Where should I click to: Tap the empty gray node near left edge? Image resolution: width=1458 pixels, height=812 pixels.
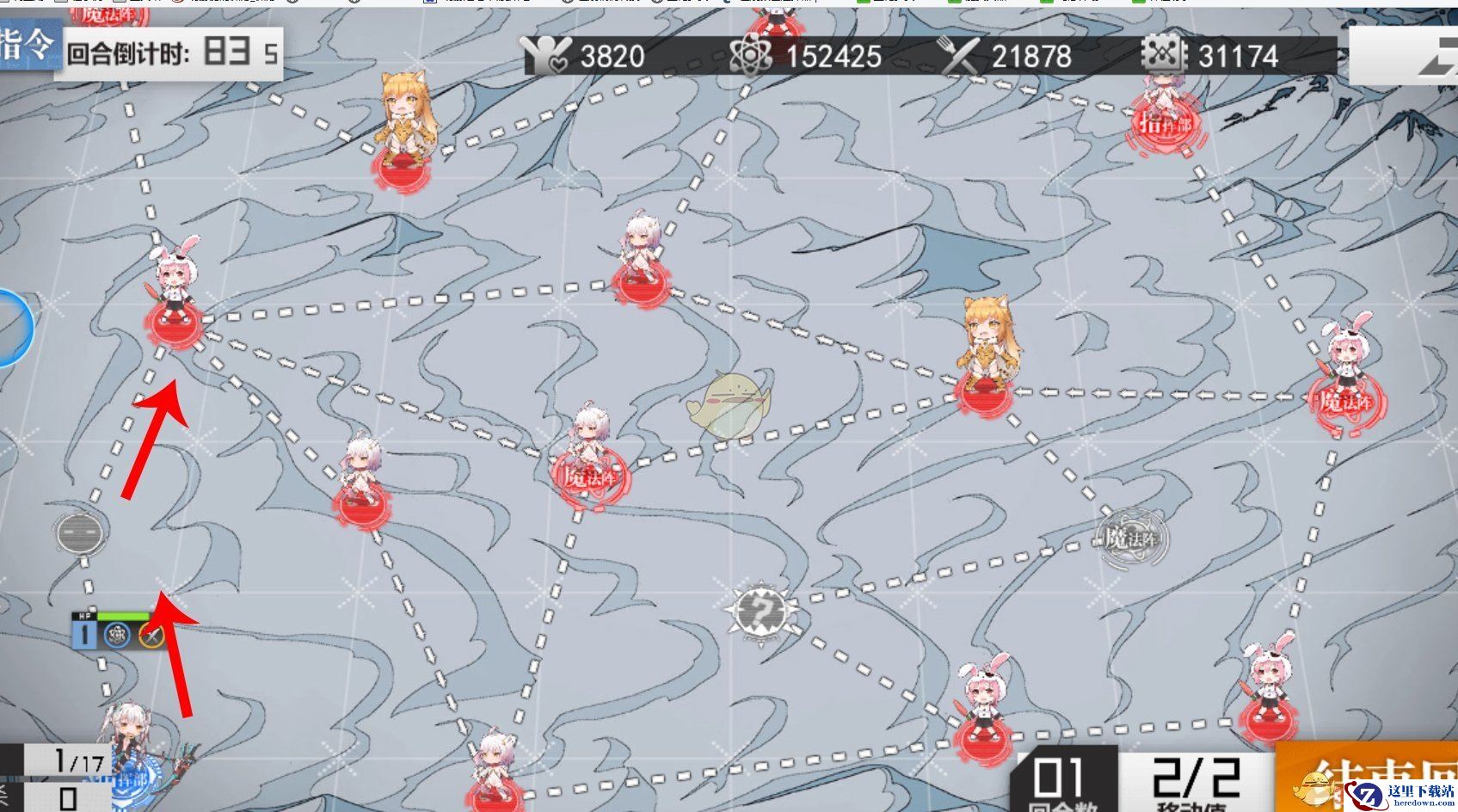coord(81,533)
